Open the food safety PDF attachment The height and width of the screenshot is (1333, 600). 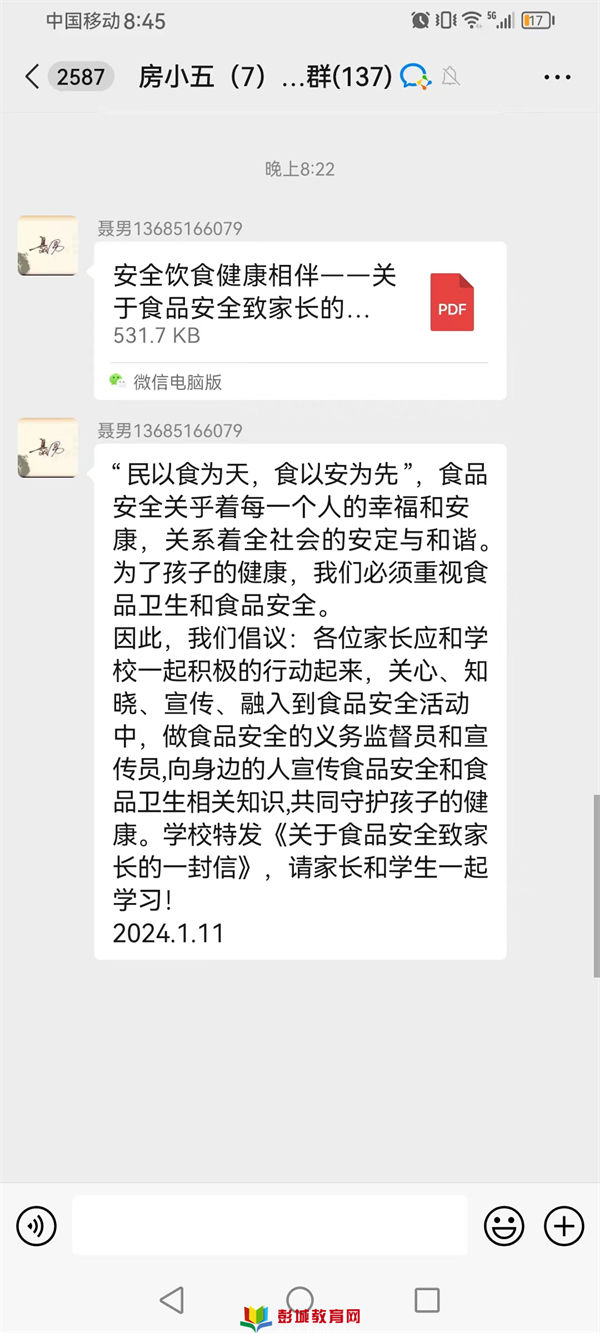pyautogui.click(x=300, y=320)
